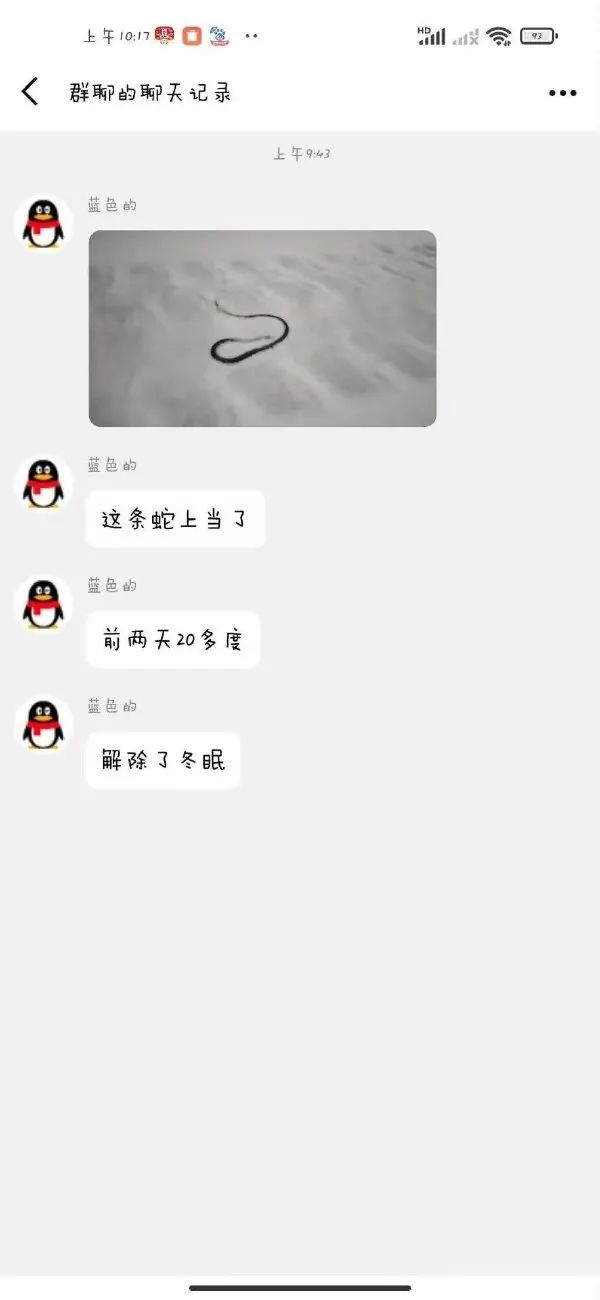Go back from the chat record
This screenshot has height=1300, width=600.
tap(30, 92)
